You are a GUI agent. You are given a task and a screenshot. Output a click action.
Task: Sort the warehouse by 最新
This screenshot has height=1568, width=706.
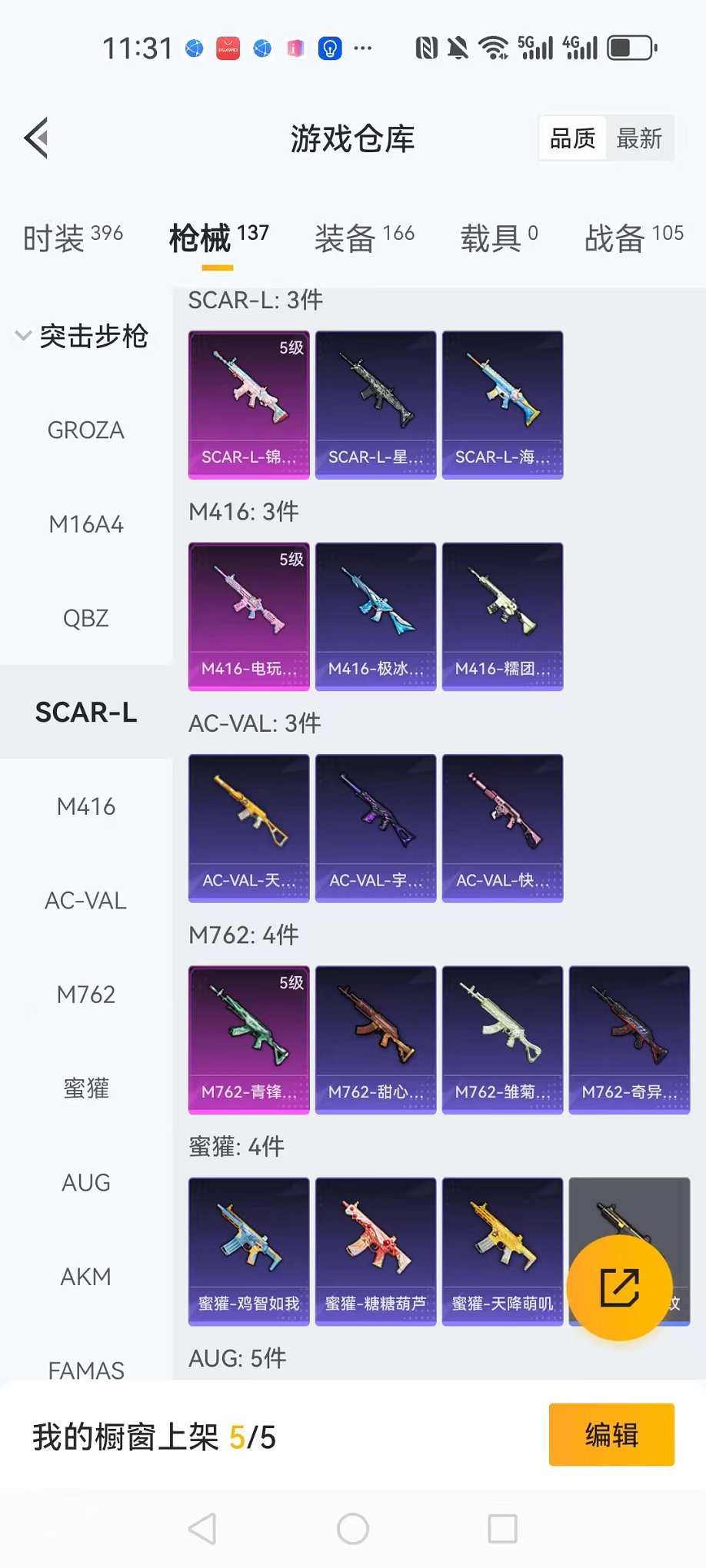click(639, 138)
